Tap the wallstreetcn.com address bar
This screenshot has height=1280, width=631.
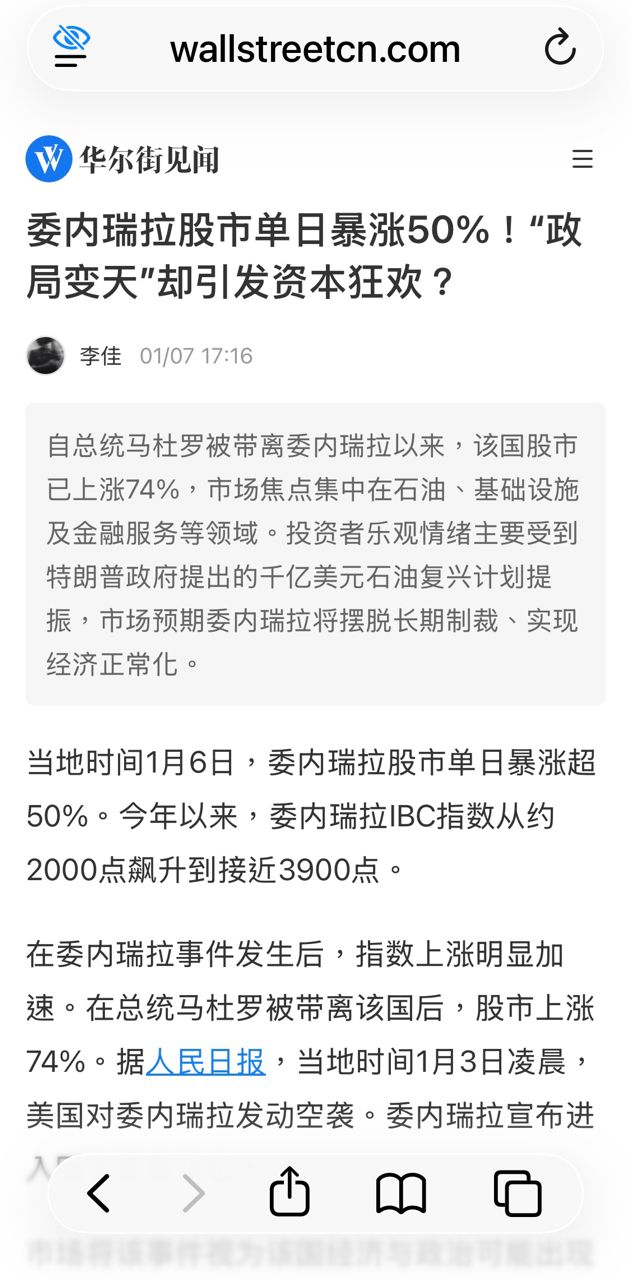click(315, 48)
